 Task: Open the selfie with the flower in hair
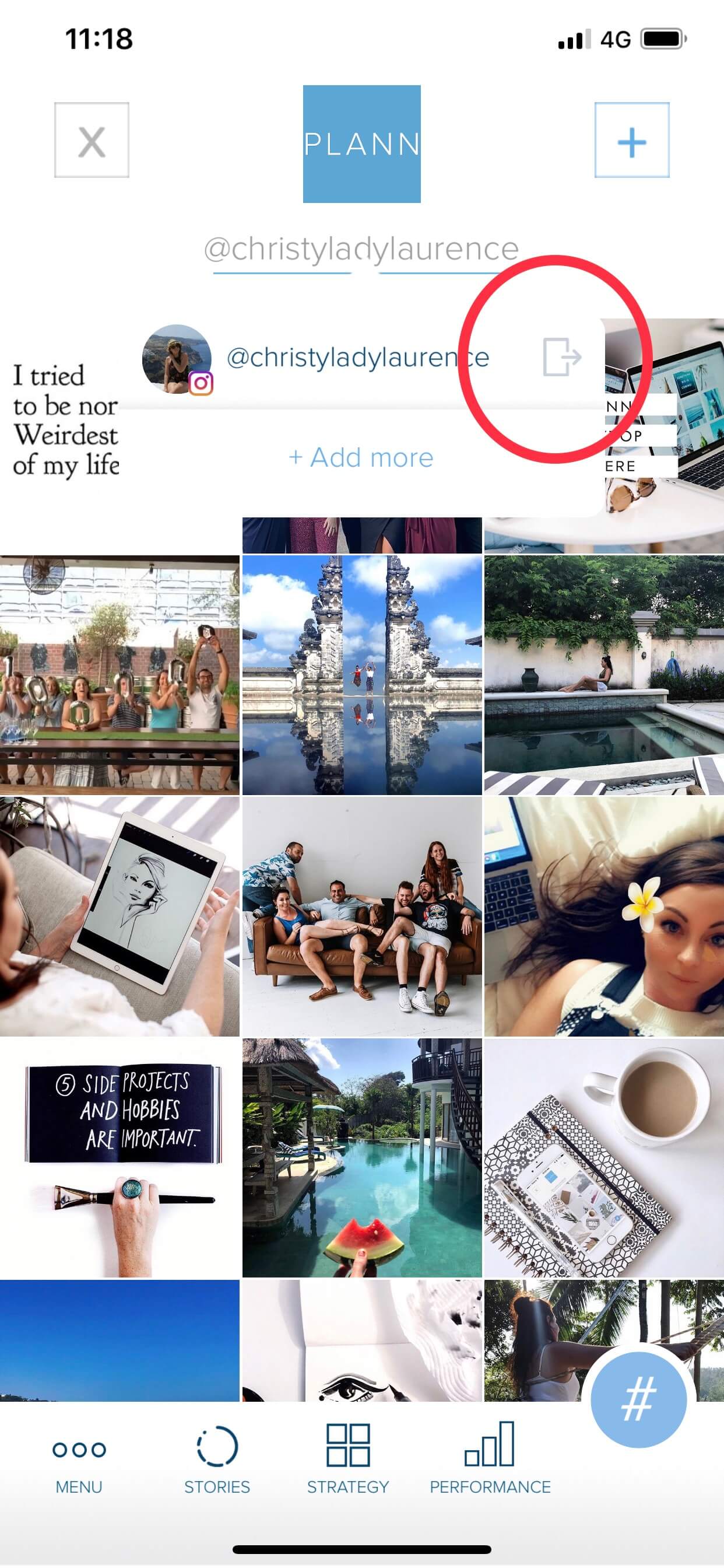(603, 916)
